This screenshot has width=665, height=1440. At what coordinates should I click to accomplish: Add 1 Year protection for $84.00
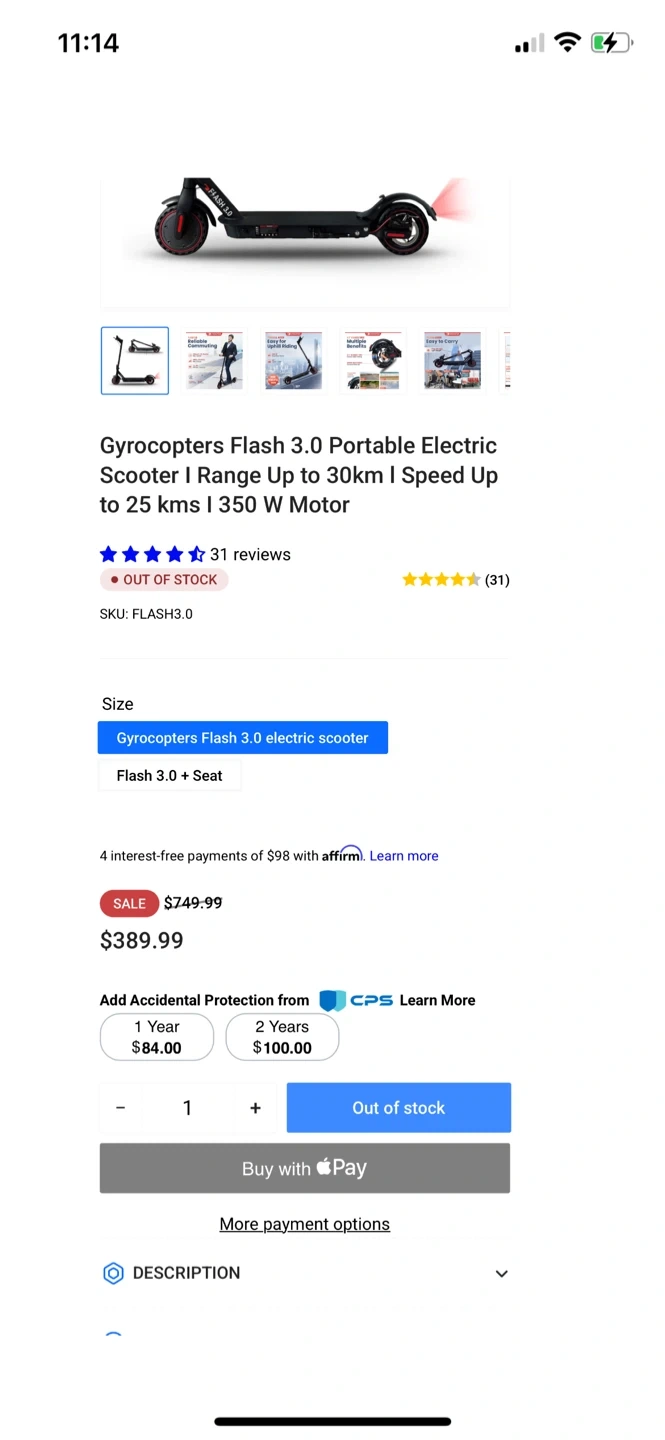click(157, 1037)
